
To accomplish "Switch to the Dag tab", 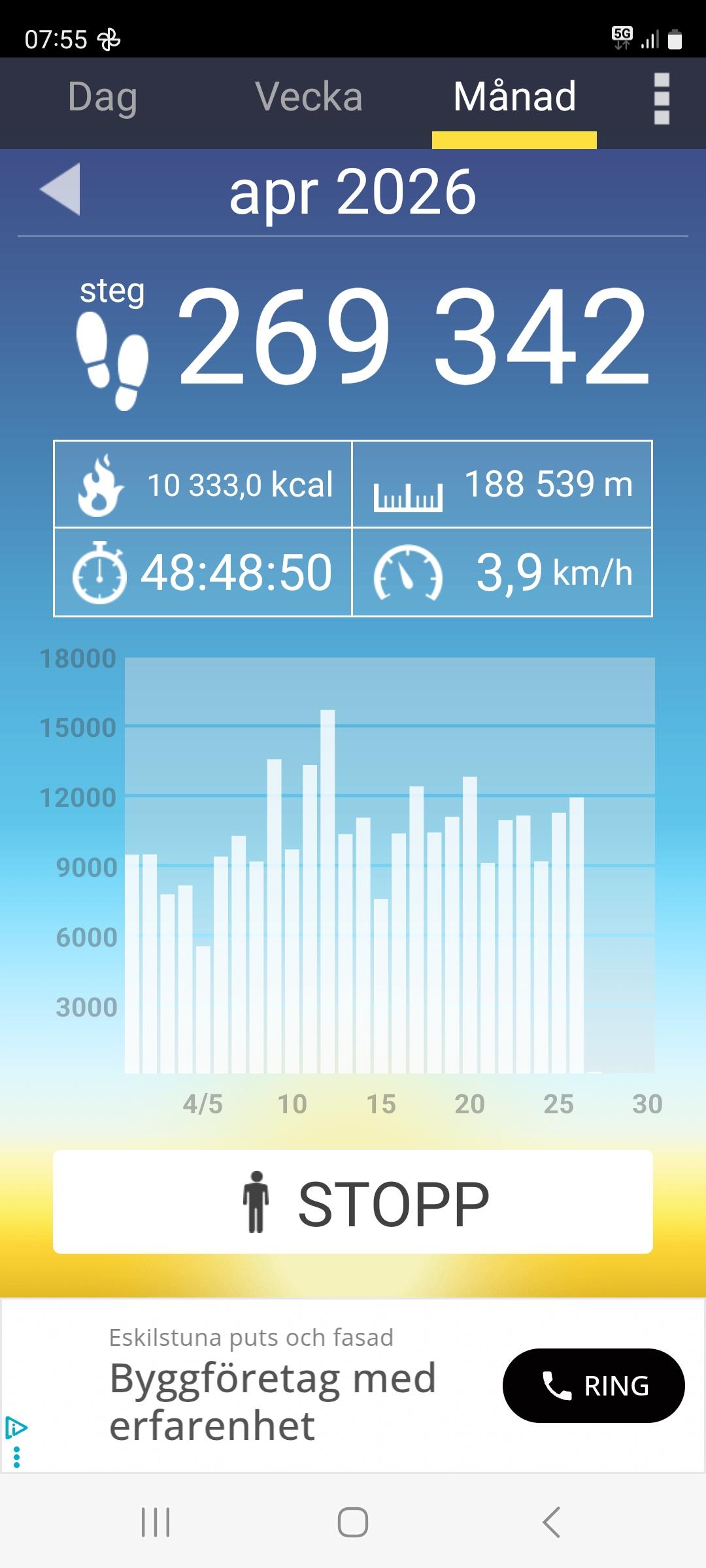I will click(103, 98).
